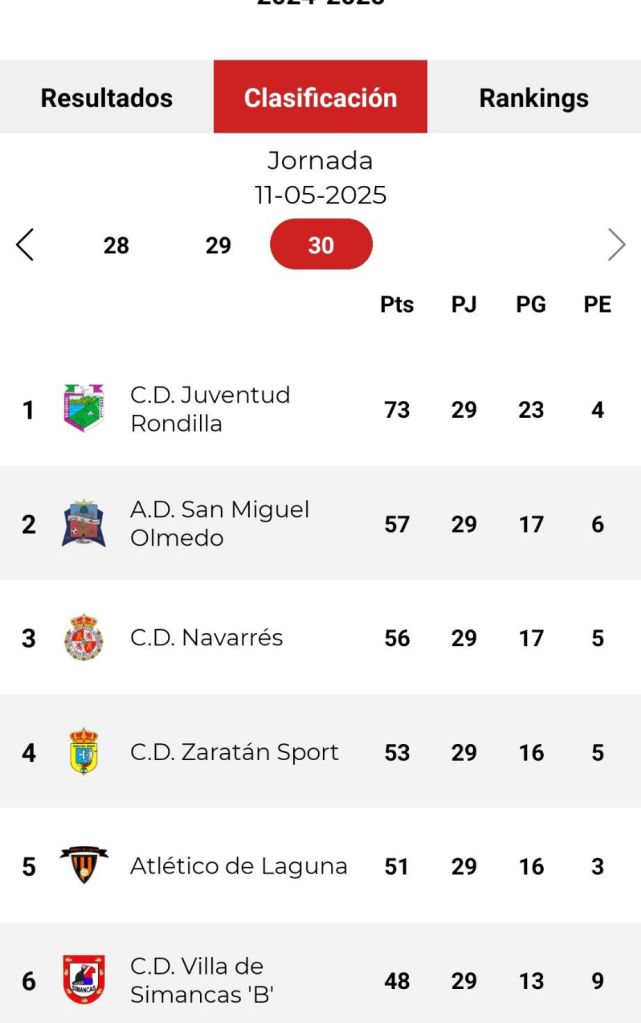Viewport: 641px width, 1023px height.
Task: Open A.D. San Miguel Olmedo team row
Action: pyautogui.click(x=220, y=523)
